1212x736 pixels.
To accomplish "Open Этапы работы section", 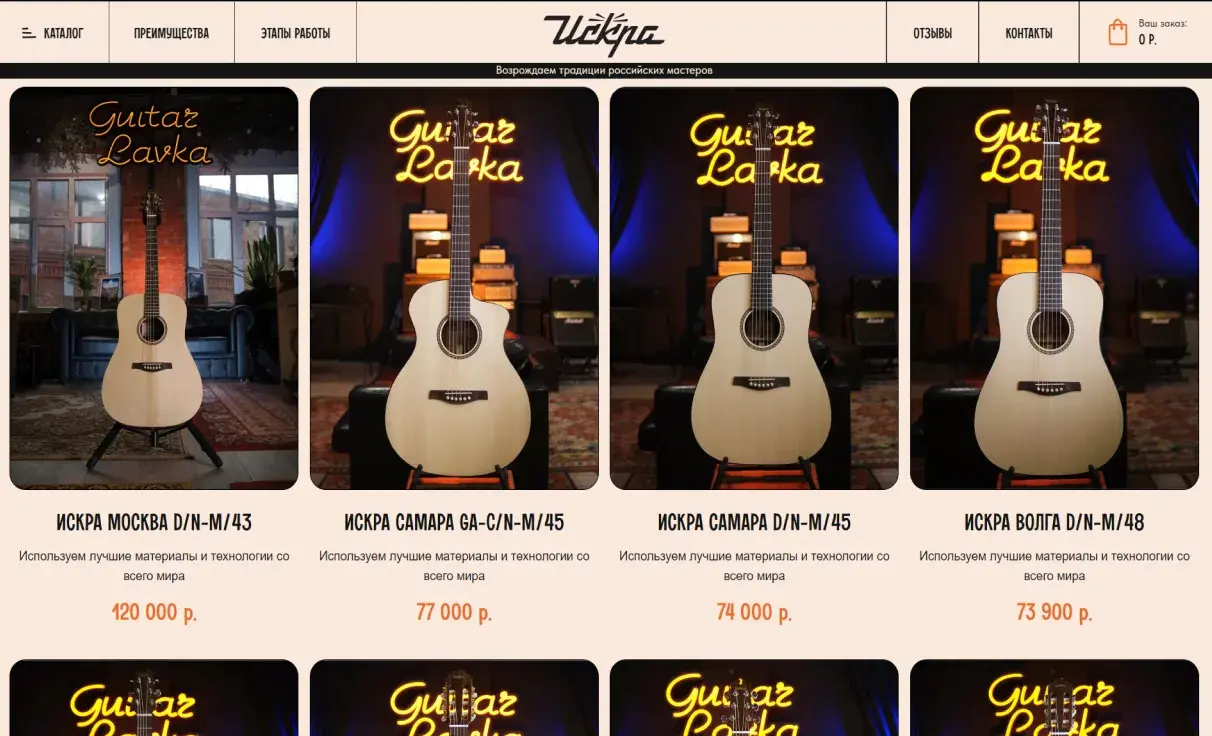I will pyautogui.click(x=295, y=33).
